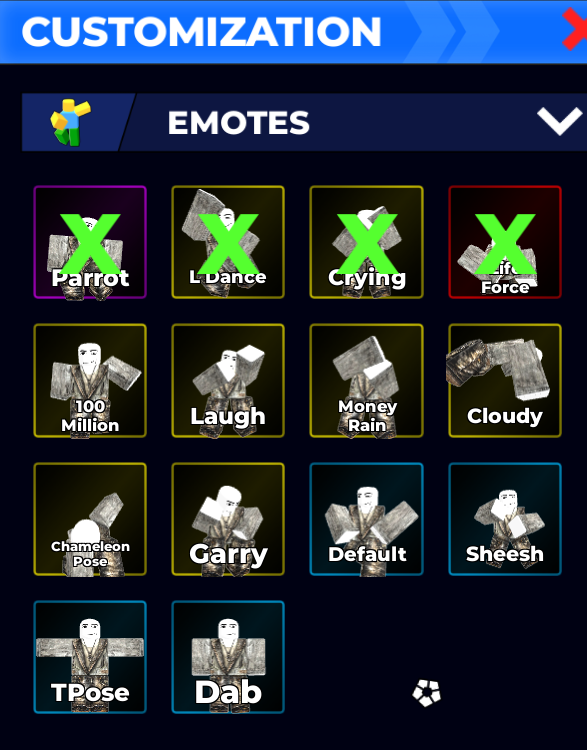Screen dimensions: 587x750
Task: Pick the Crying emote tile
Action: (366, 242)
